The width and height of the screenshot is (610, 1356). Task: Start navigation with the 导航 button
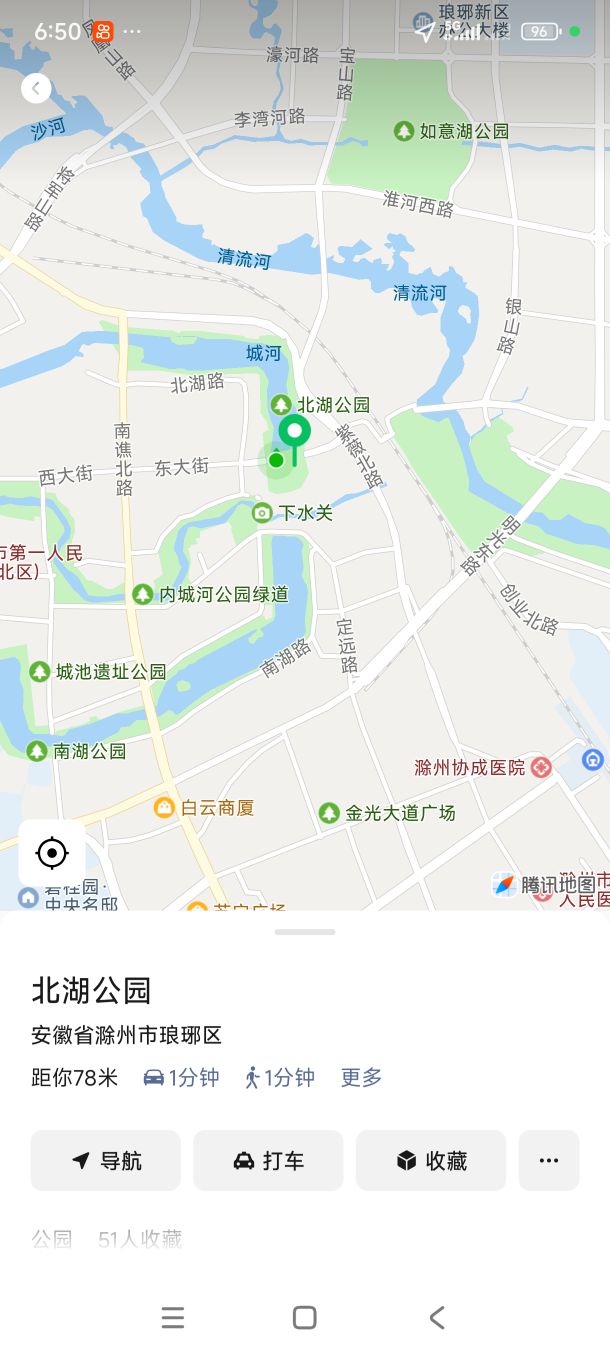click(106, 1160)
